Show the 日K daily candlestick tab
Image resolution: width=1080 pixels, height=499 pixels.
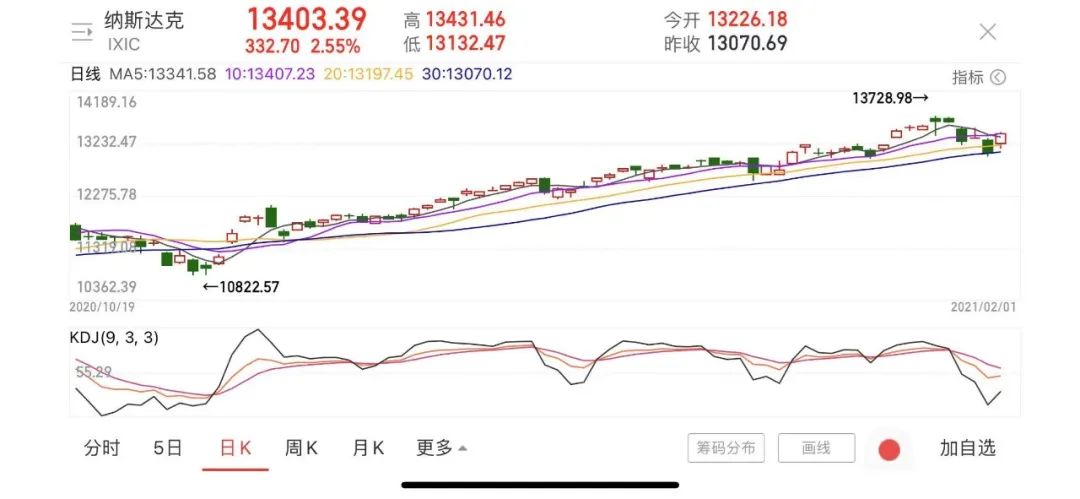(235, 448)
